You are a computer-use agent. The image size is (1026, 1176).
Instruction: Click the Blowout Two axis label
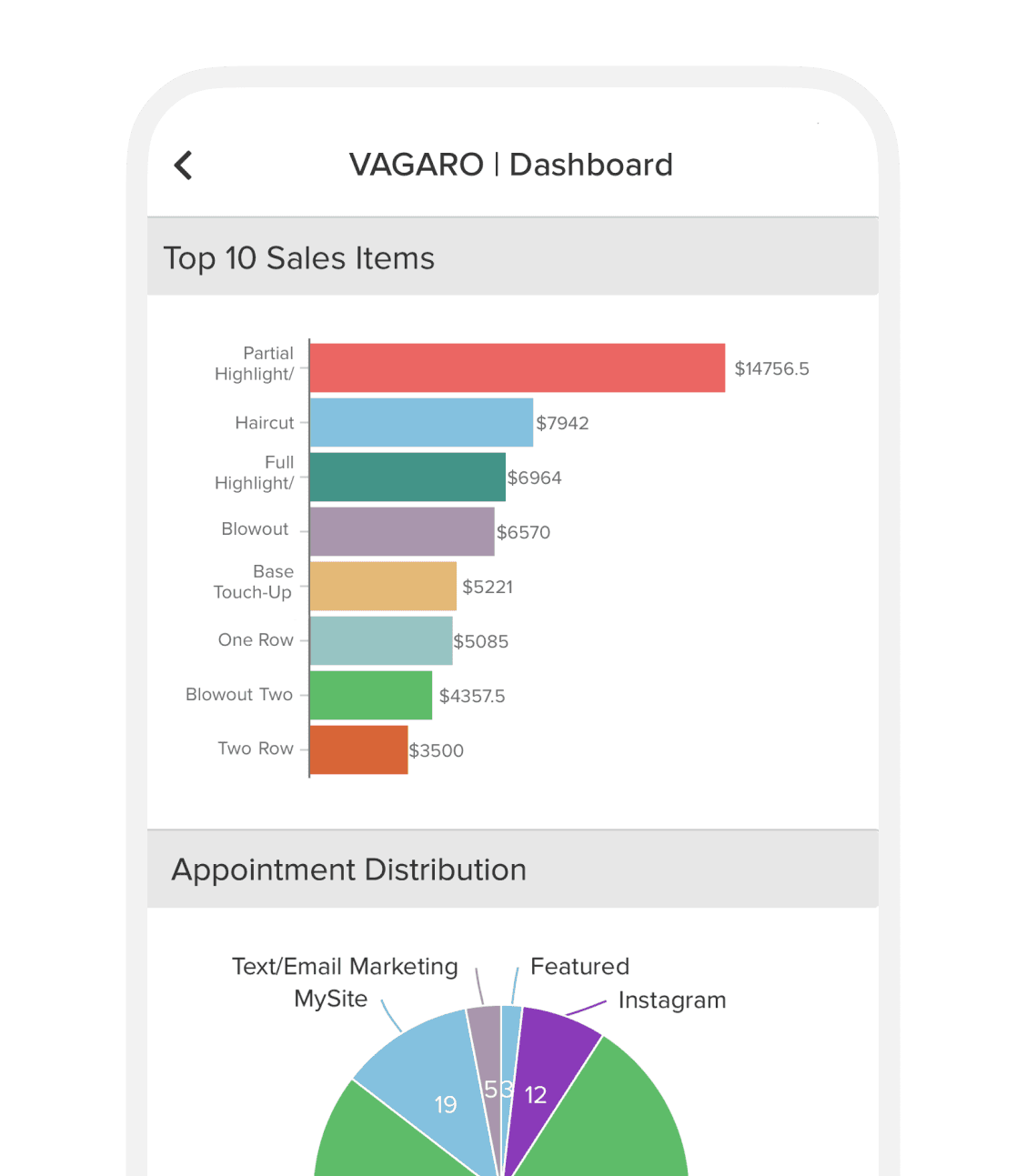(239, 694)
